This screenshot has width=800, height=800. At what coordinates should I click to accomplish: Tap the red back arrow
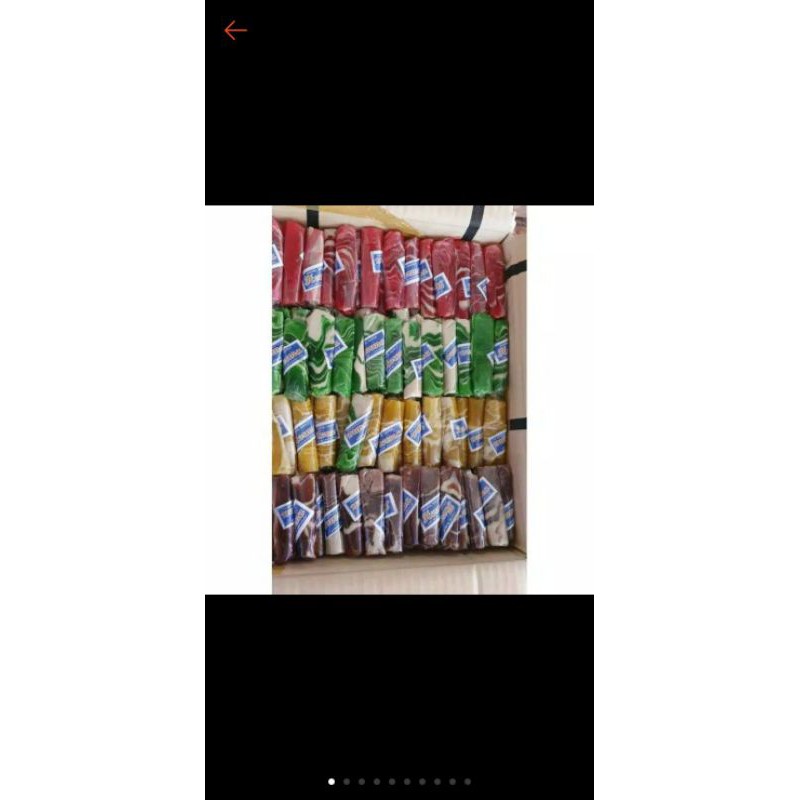click(x=235, y=30)
